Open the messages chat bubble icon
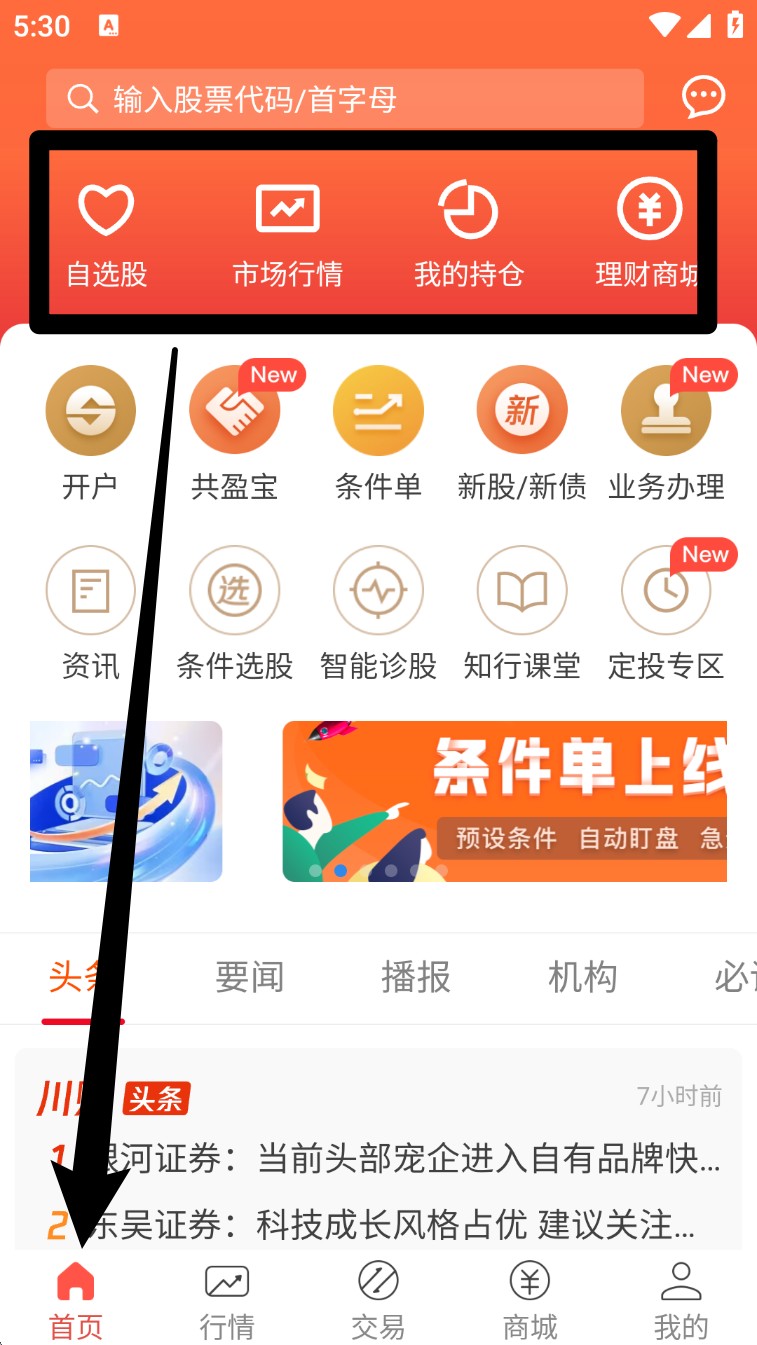 click(x=703, y=97)
